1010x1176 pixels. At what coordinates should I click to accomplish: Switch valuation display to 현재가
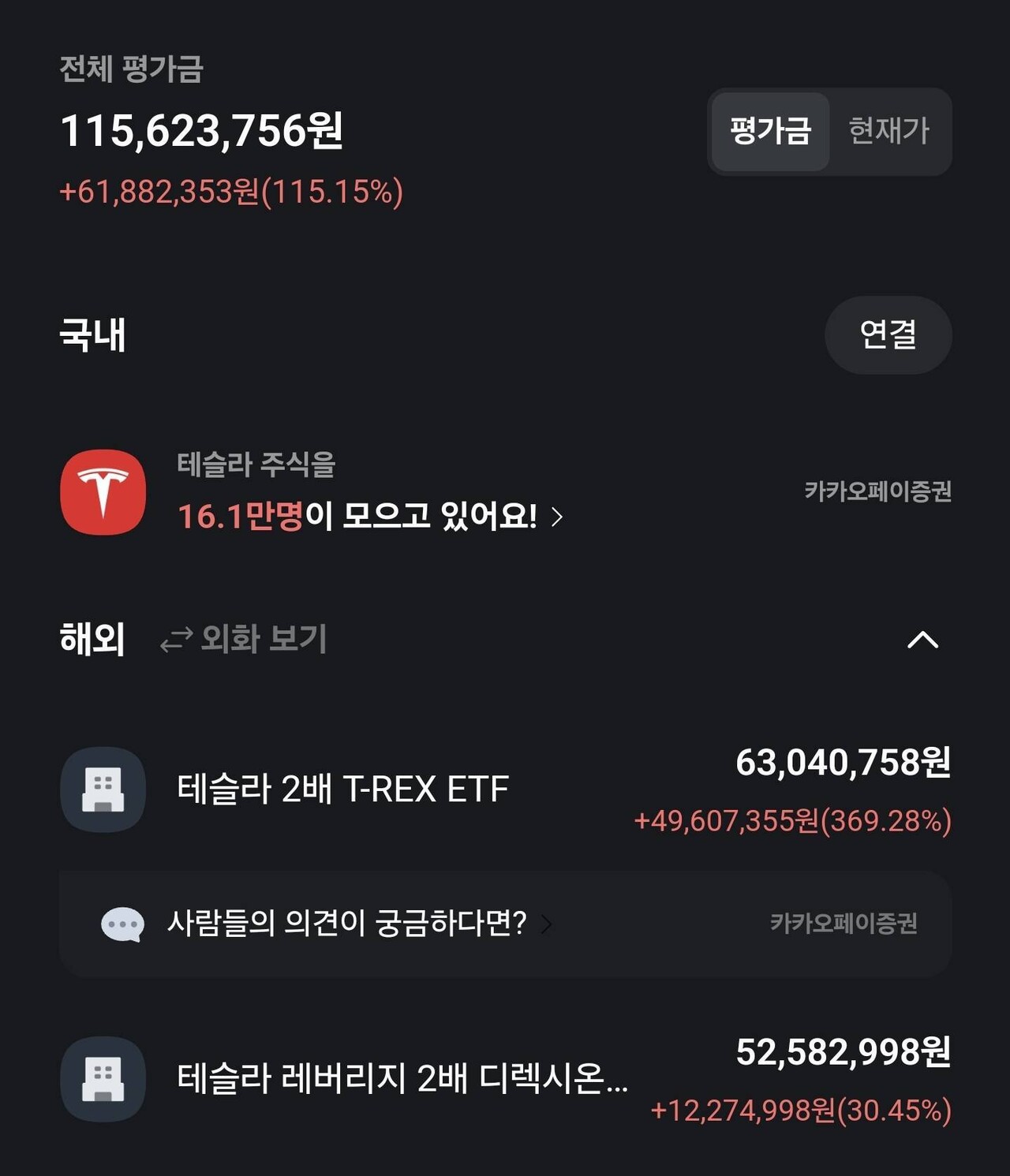point(890,133)
